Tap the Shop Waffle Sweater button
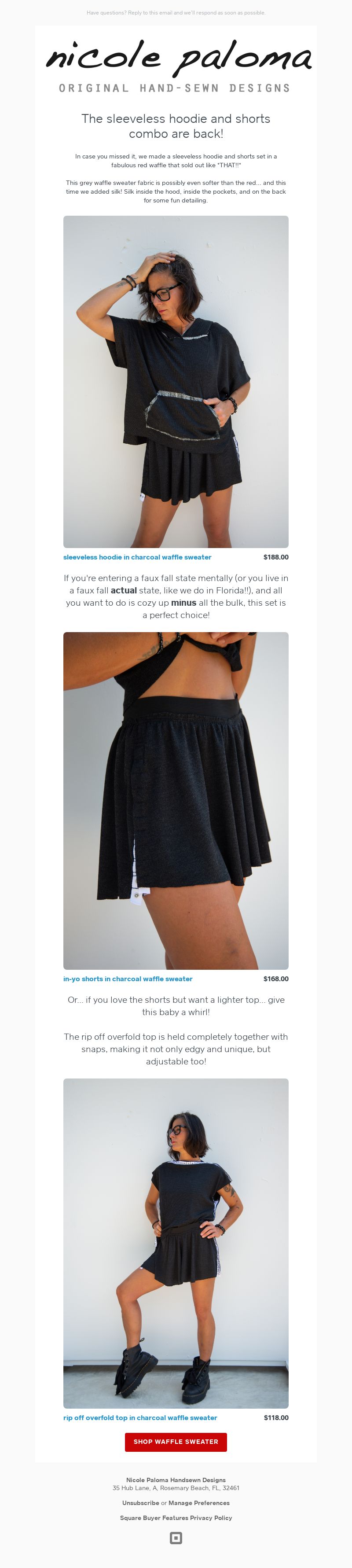The width and height of the screenshot is (352, 1568). pyautogui.click(x=176, y=1442)
